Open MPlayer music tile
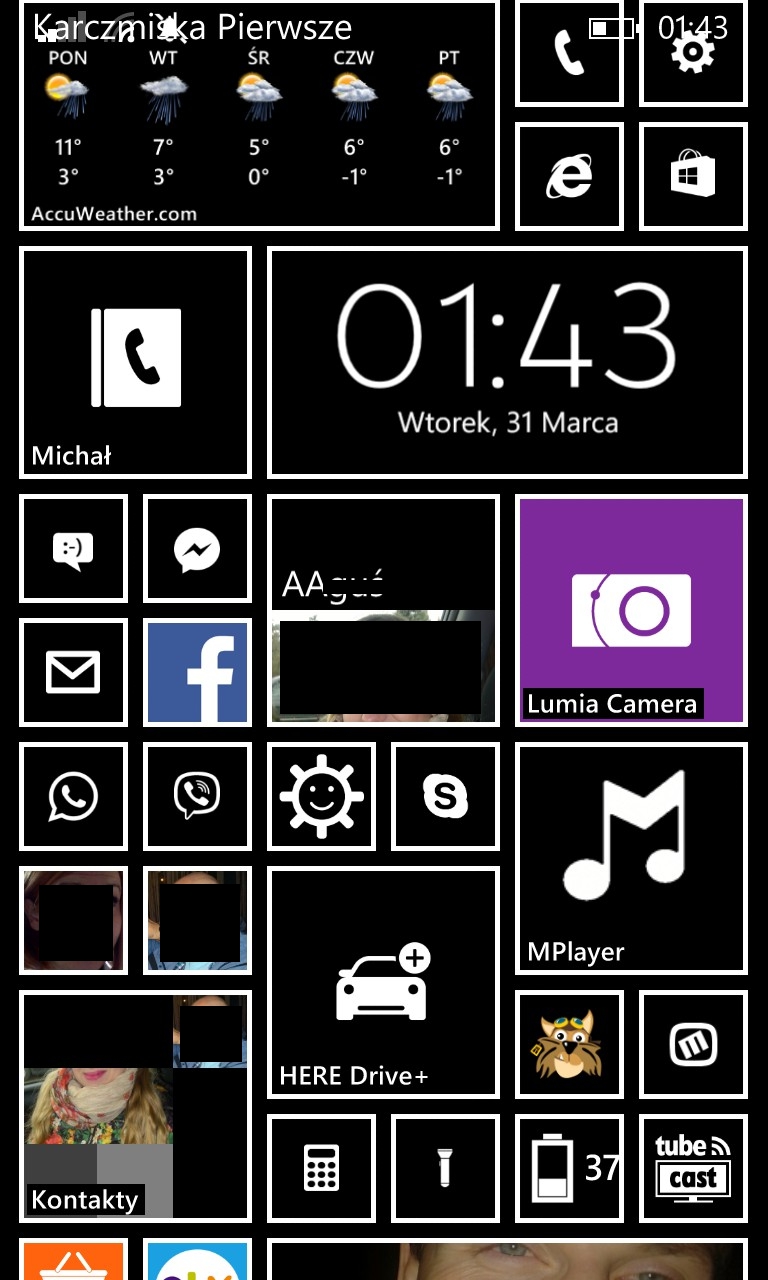Image resolution: width=768 pixels, height=1280 pixels. (x=631, y=858)
